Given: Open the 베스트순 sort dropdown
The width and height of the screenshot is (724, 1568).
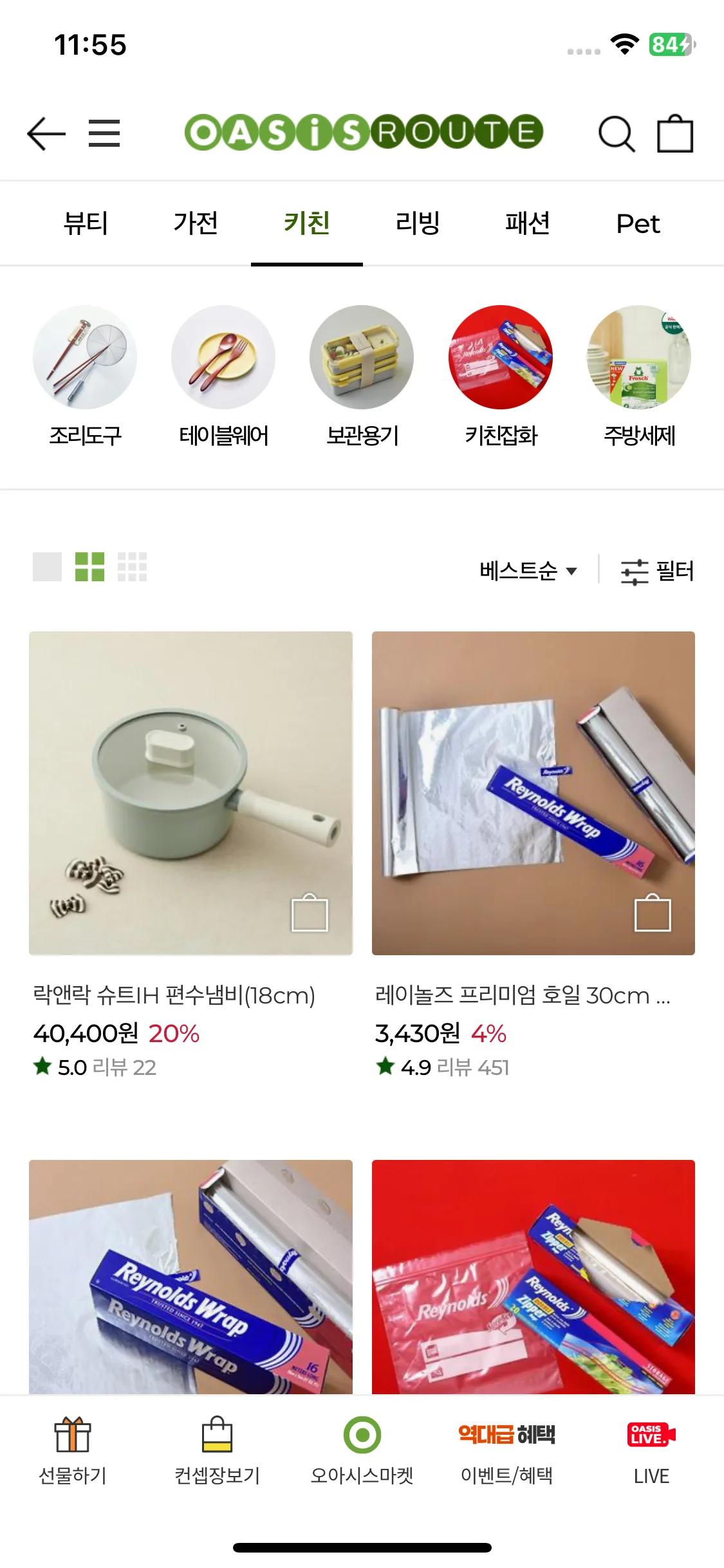Looking at the screenshot, I should (x=528, y=569).
